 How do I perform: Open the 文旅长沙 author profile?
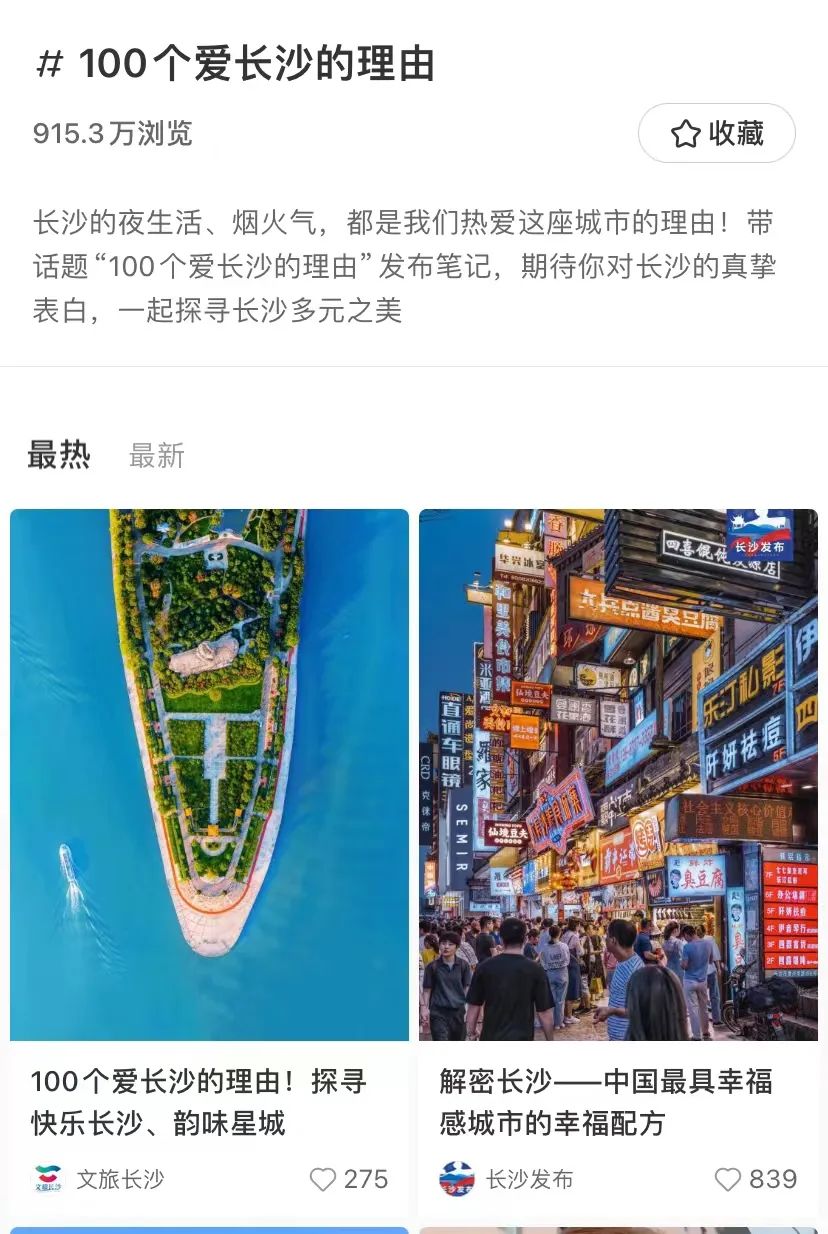98,1180
